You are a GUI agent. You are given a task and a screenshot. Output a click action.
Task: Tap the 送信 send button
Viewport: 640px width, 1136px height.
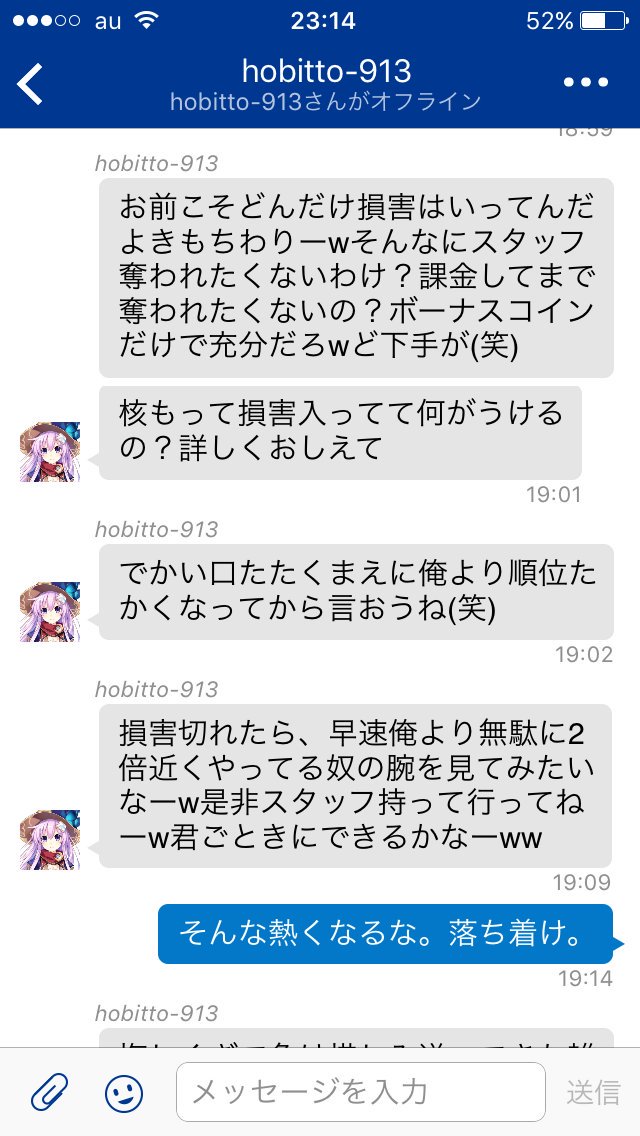click(593, 1092)
